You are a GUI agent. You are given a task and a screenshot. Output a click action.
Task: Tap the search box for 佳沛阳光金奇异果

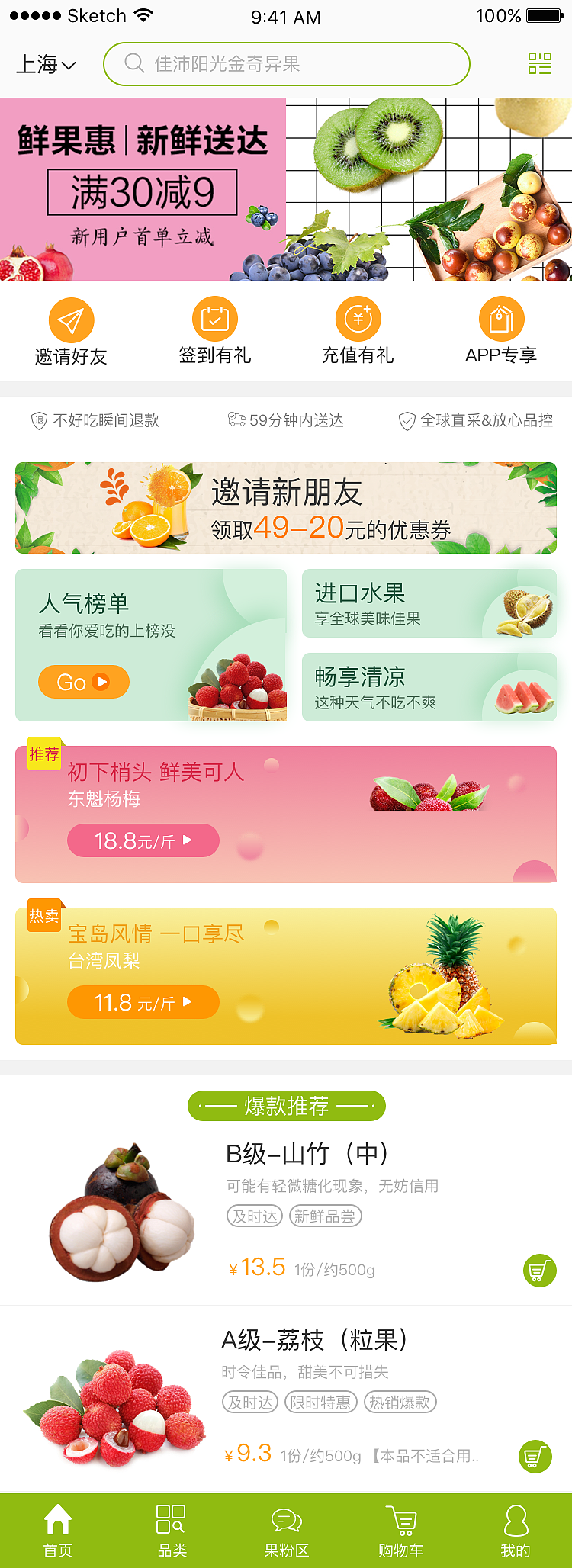(x=286, y=64)
